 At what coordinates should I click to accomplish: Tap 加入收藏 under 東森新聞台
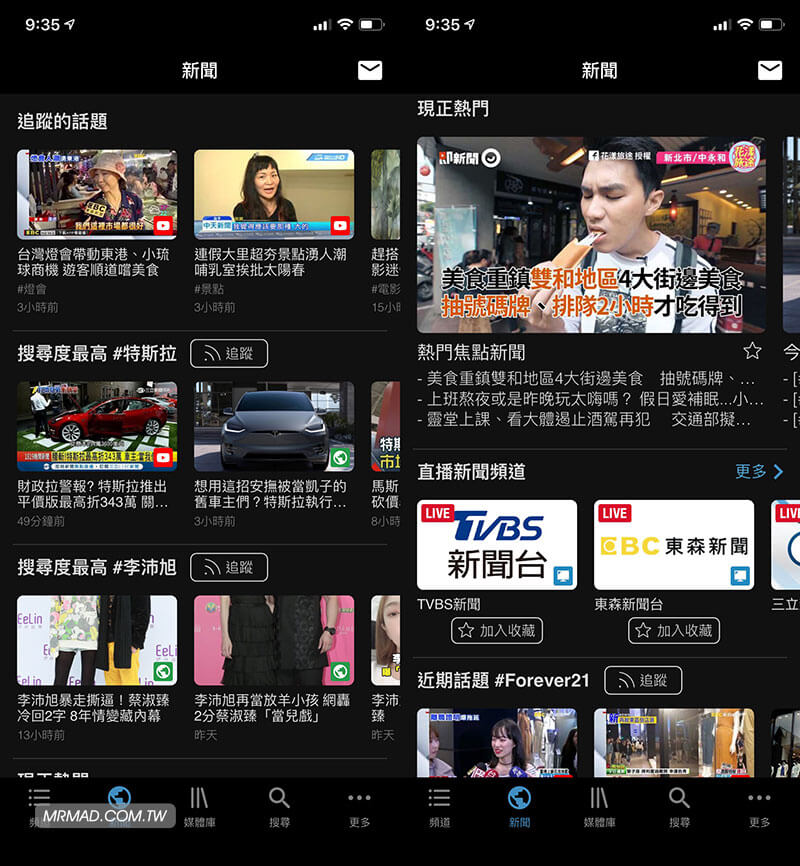[674, 630]
